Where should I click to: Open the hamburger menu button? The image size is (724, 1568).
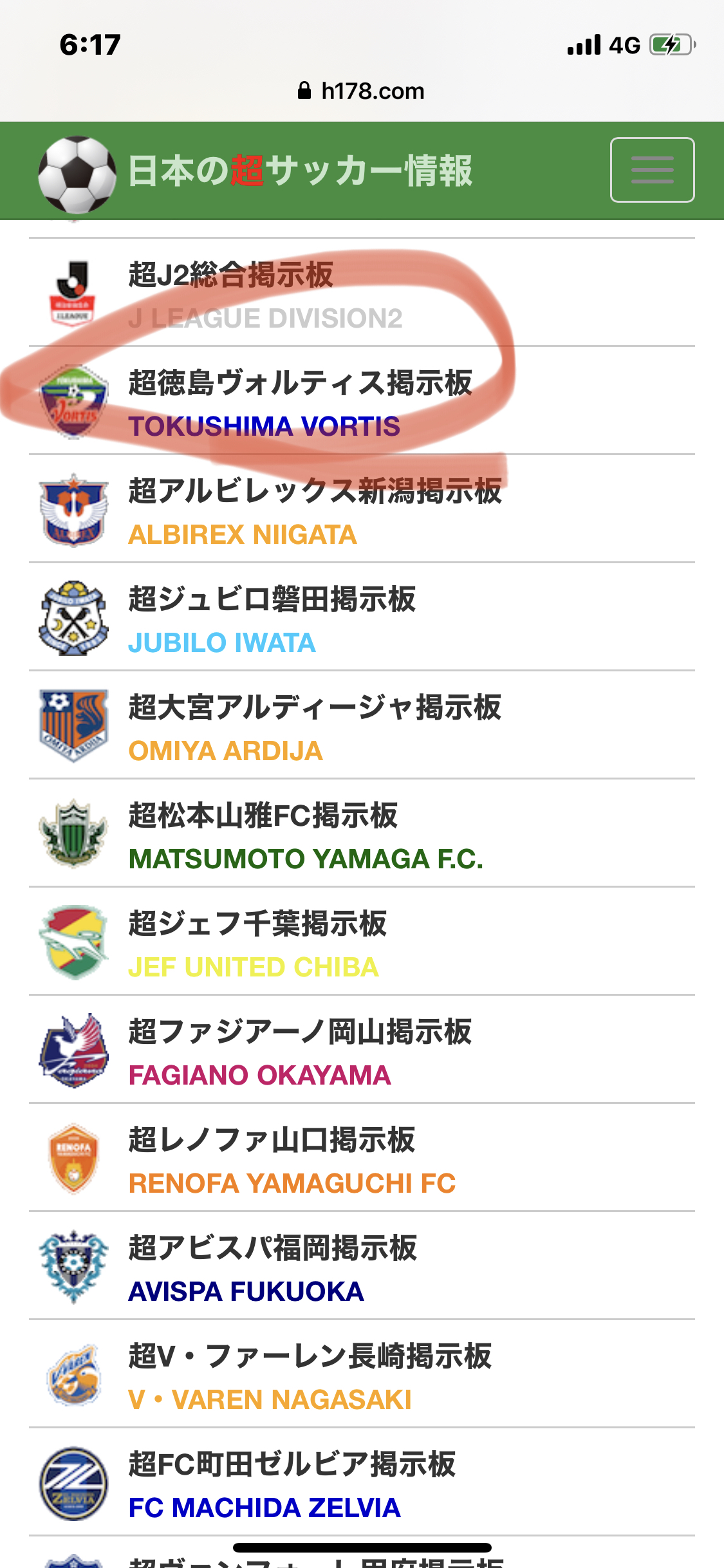click(x=651, y=170)
